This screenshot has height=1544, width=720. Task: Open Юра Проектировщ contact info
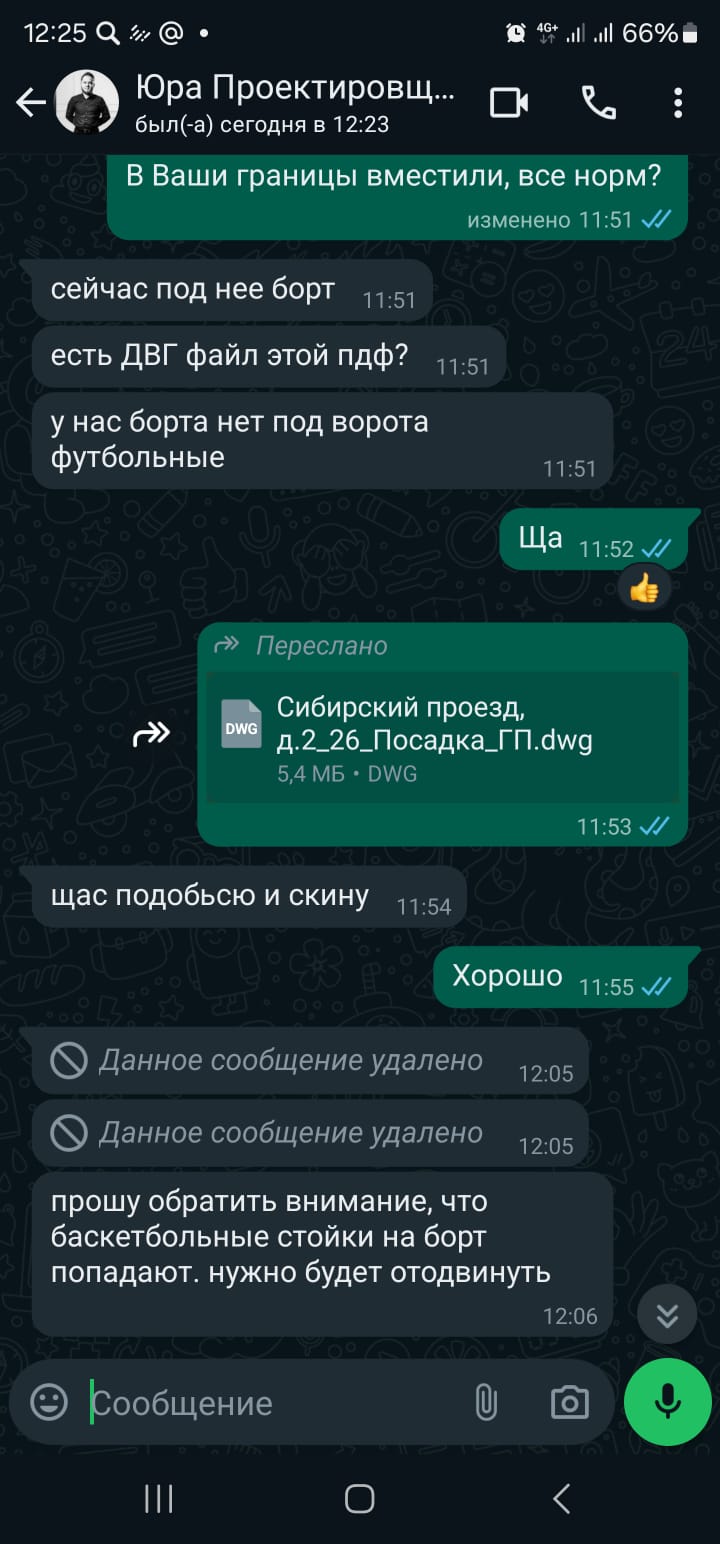(x=295, y=103)
